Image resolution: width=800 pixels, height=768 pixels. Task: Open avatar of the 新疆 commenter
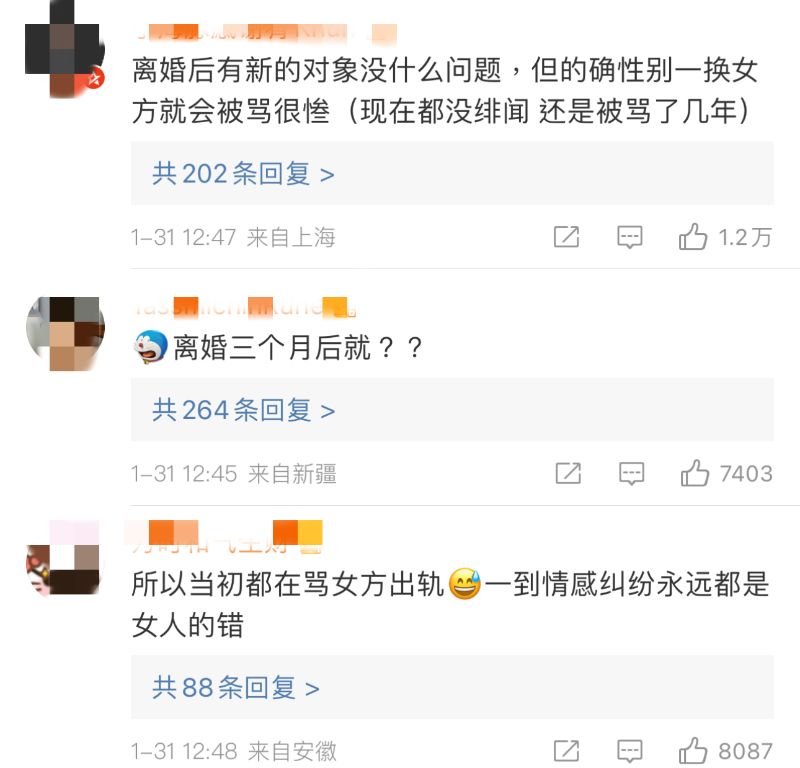pos(64,333)
